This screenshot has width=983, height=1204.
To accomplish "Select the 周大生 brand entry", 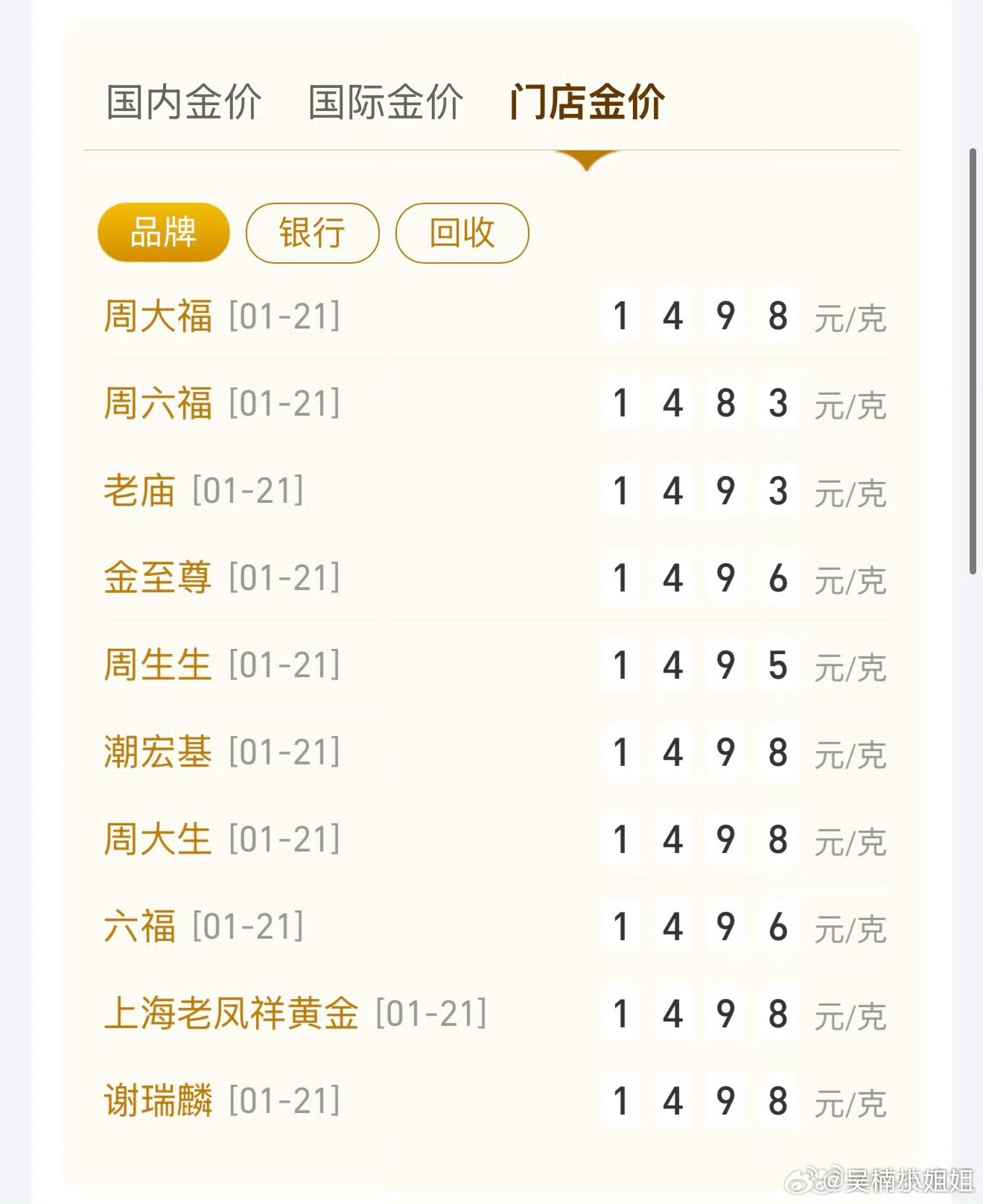I will coord(158,840).
